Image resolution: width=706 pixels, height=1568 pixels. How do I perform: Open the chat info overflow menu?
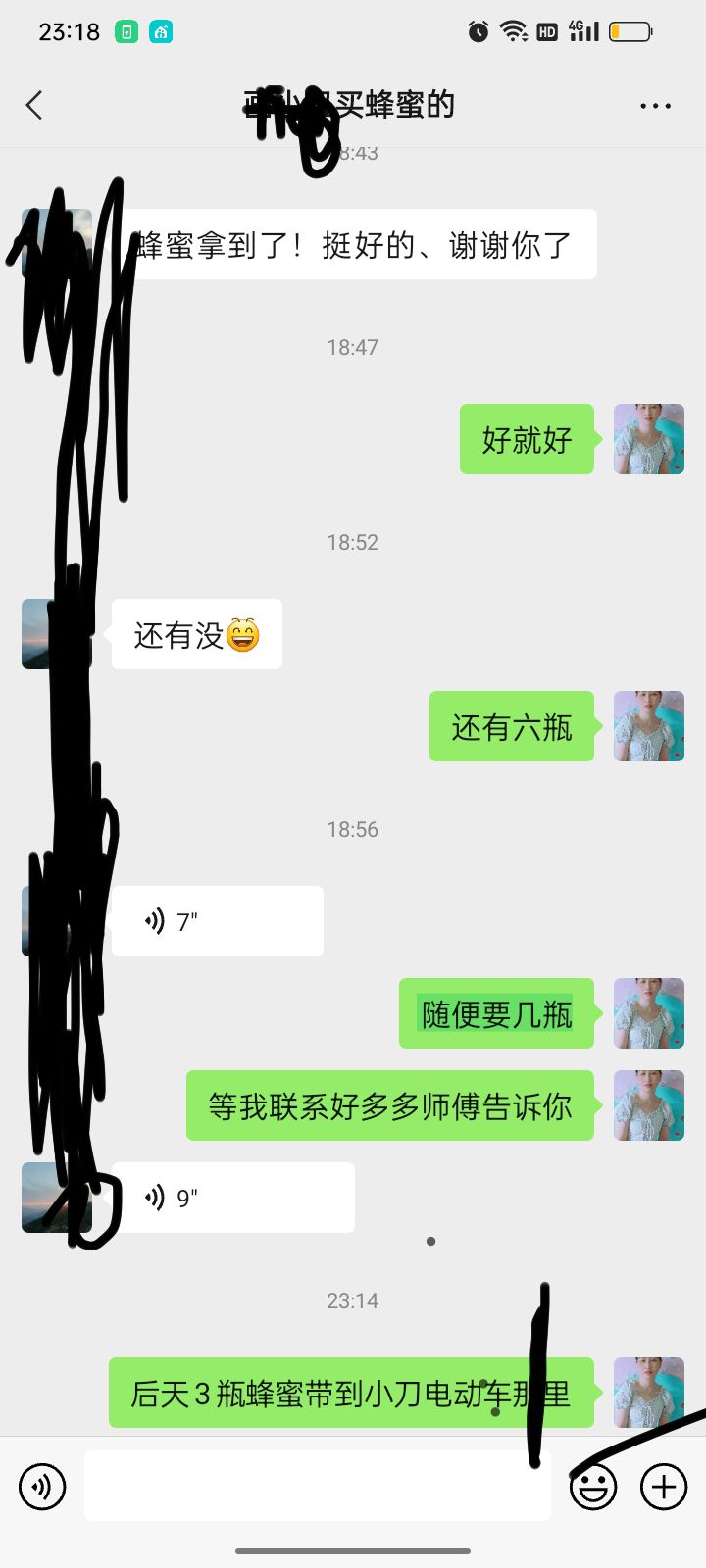(655, 106)
